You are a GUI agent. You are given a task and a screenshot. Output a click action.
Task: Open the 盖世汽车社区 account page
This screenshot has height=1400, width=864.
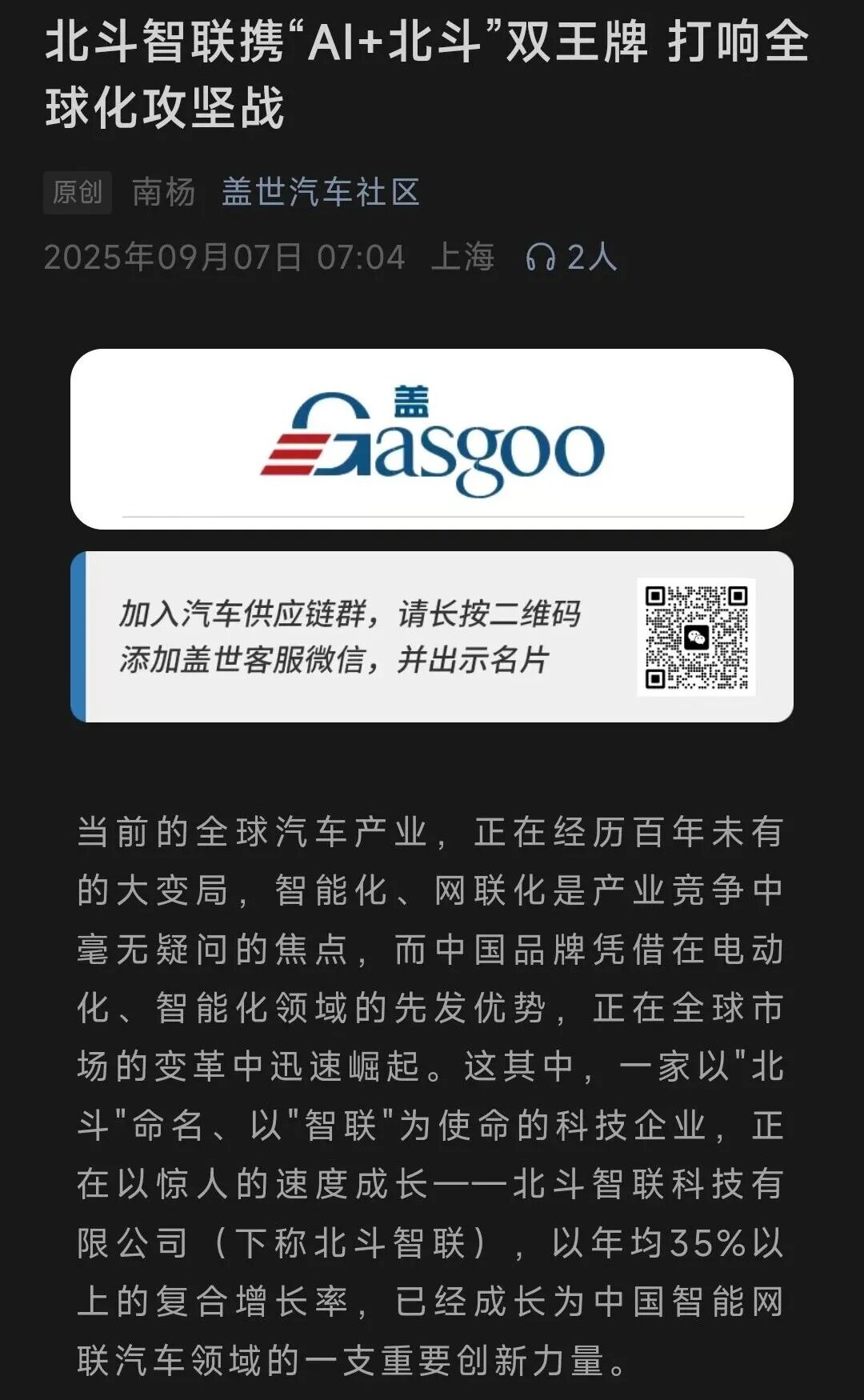pyautogui.click(x=320, y=193)
